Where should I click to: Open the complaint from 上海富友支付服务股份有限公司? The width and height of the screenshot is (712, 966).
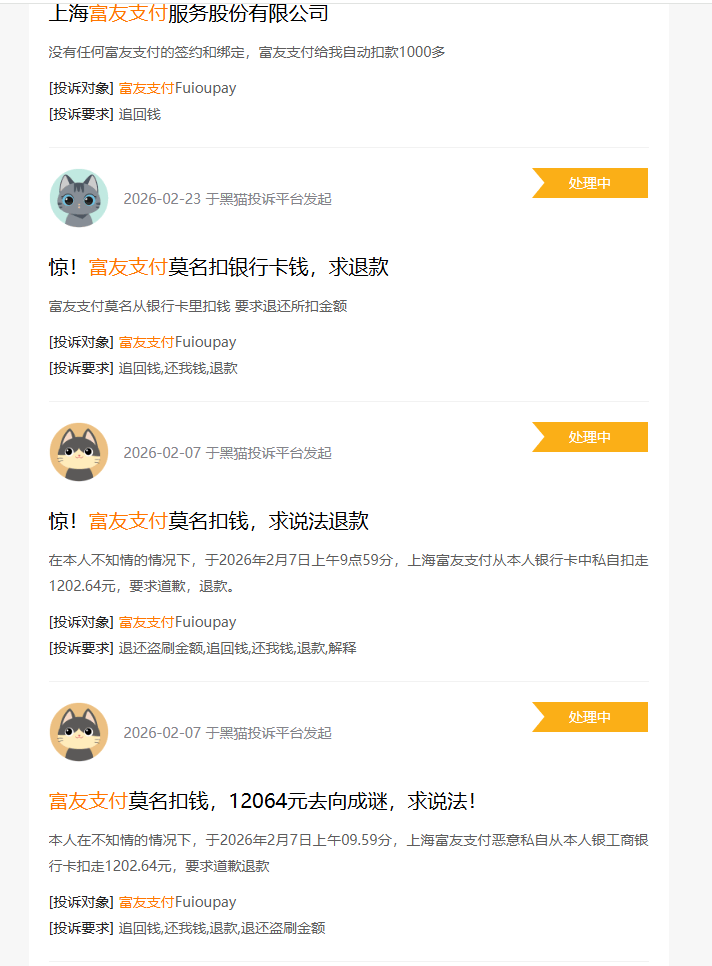(x=188, y=14)
